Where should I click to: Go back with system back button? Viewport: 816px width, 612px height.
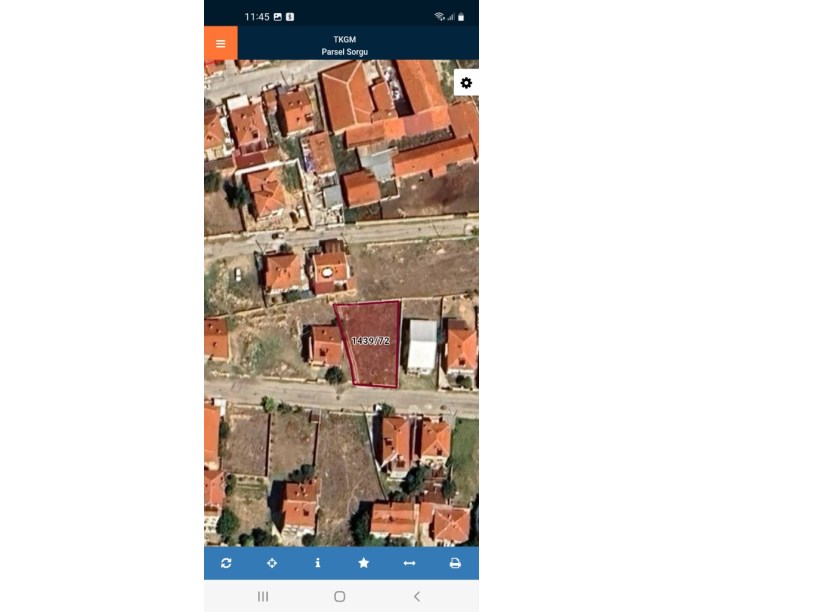point(417,596)
